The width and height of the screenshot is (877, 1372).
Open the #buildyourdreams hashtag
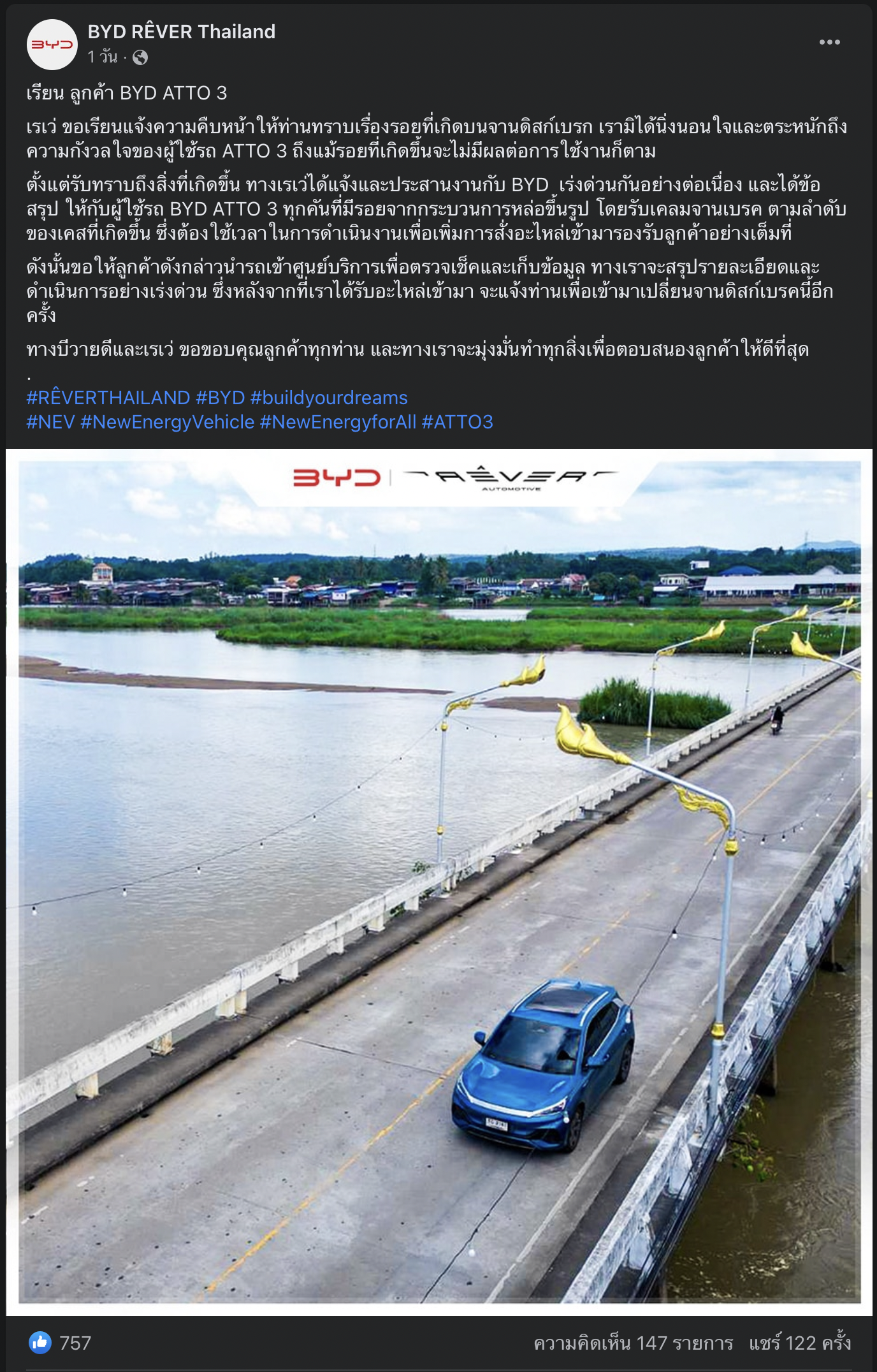[x=329, y=398]
